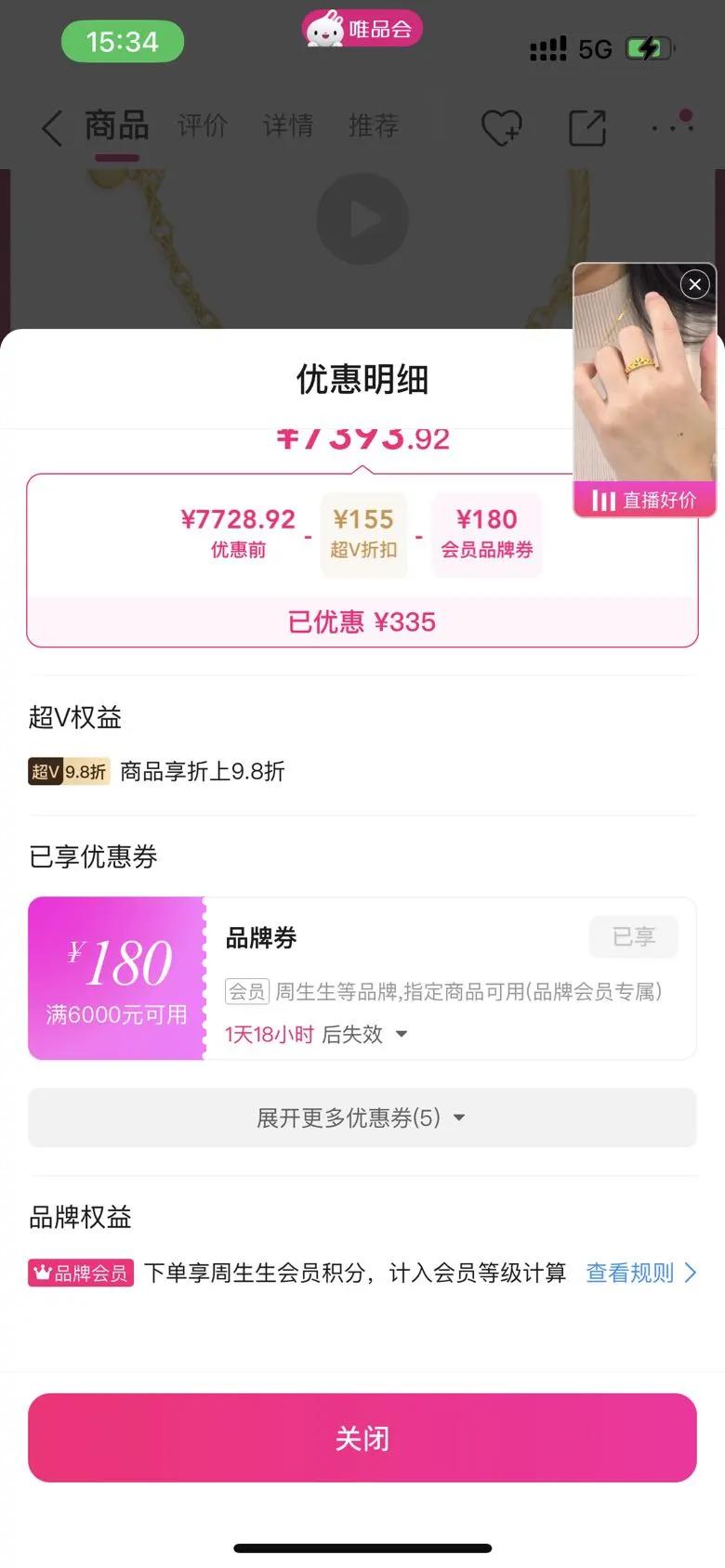The image size is (725, 1568).
Task: Tap the 唯品会 rabbit logo
Action: coord(362,29)
